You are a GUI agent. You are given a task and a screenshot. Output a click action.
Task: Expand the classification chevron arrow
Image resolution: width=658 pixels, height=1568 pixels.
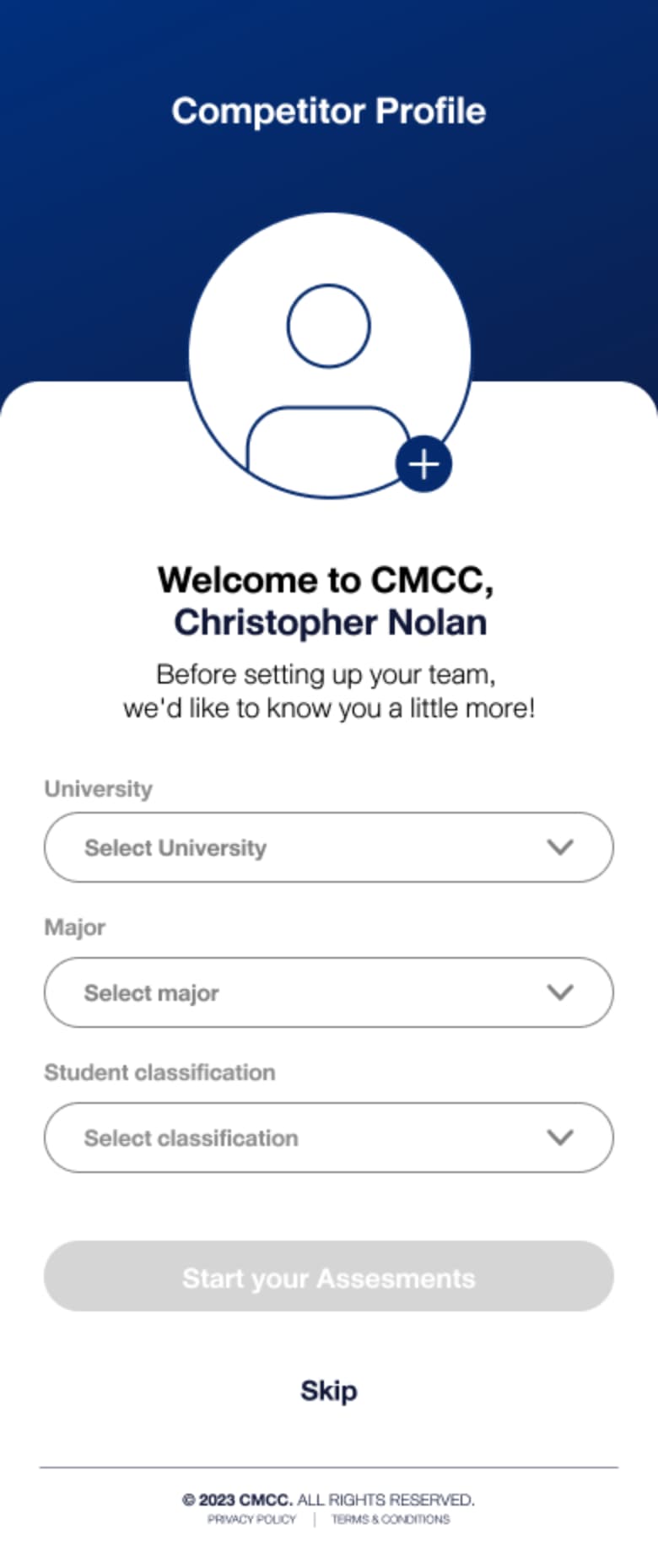(559, 1138)
